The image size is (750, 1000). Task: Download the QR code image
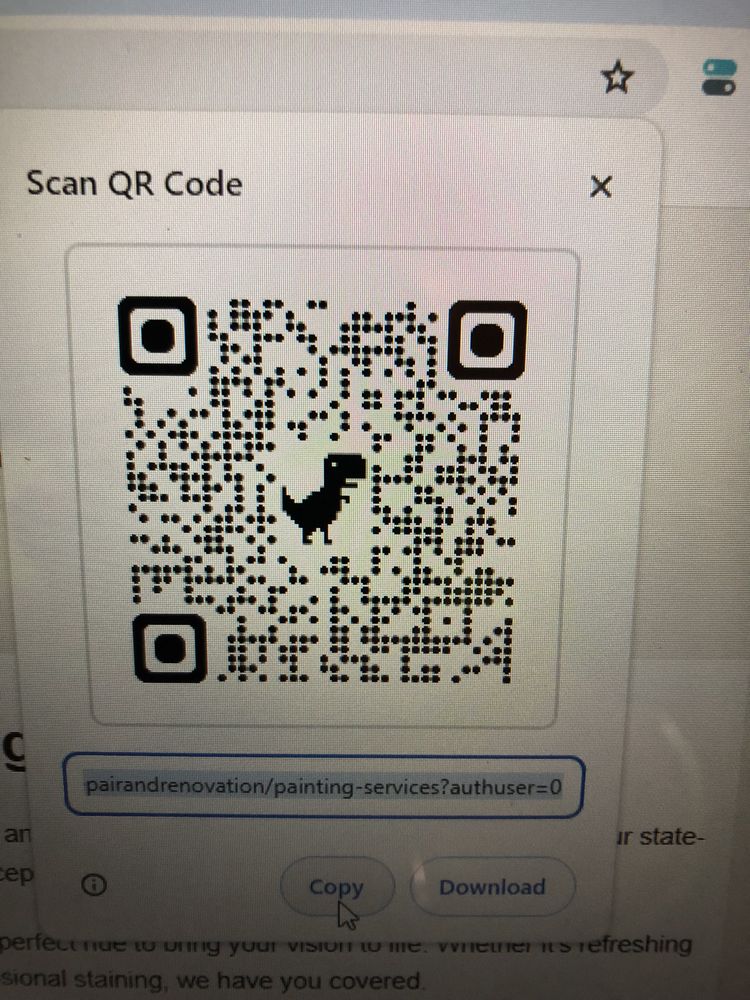click(492, 887)
